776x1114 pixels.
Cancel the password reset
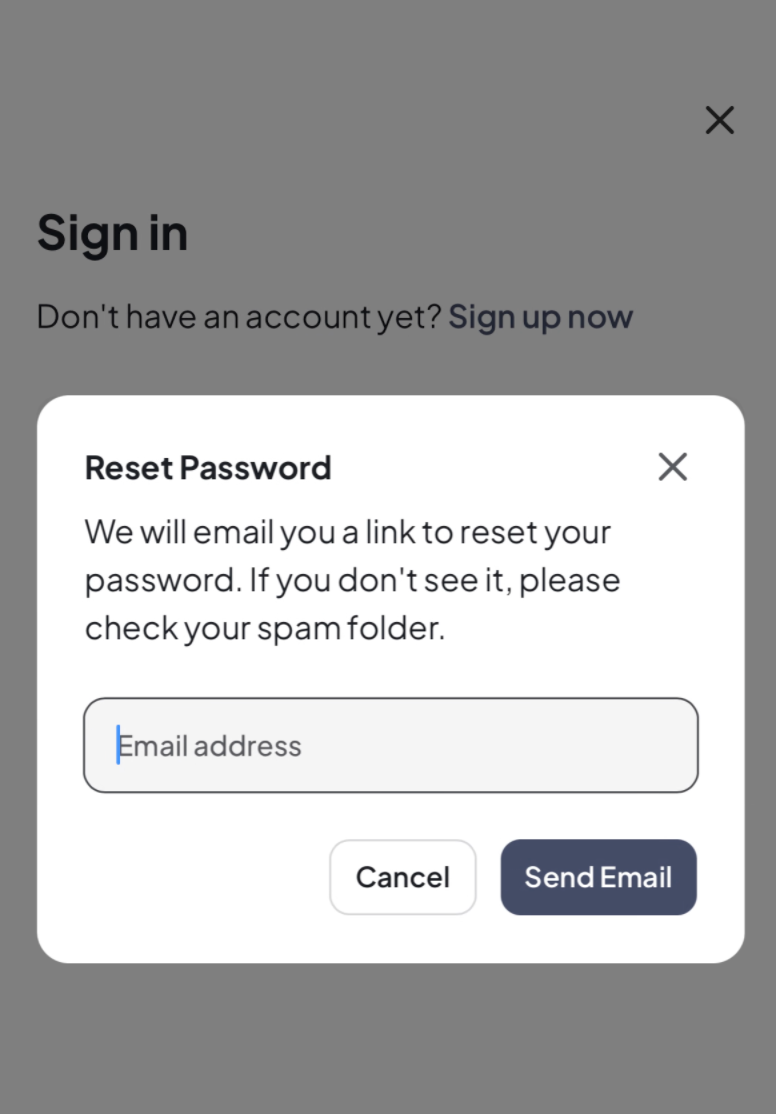[x=402, y=877]
